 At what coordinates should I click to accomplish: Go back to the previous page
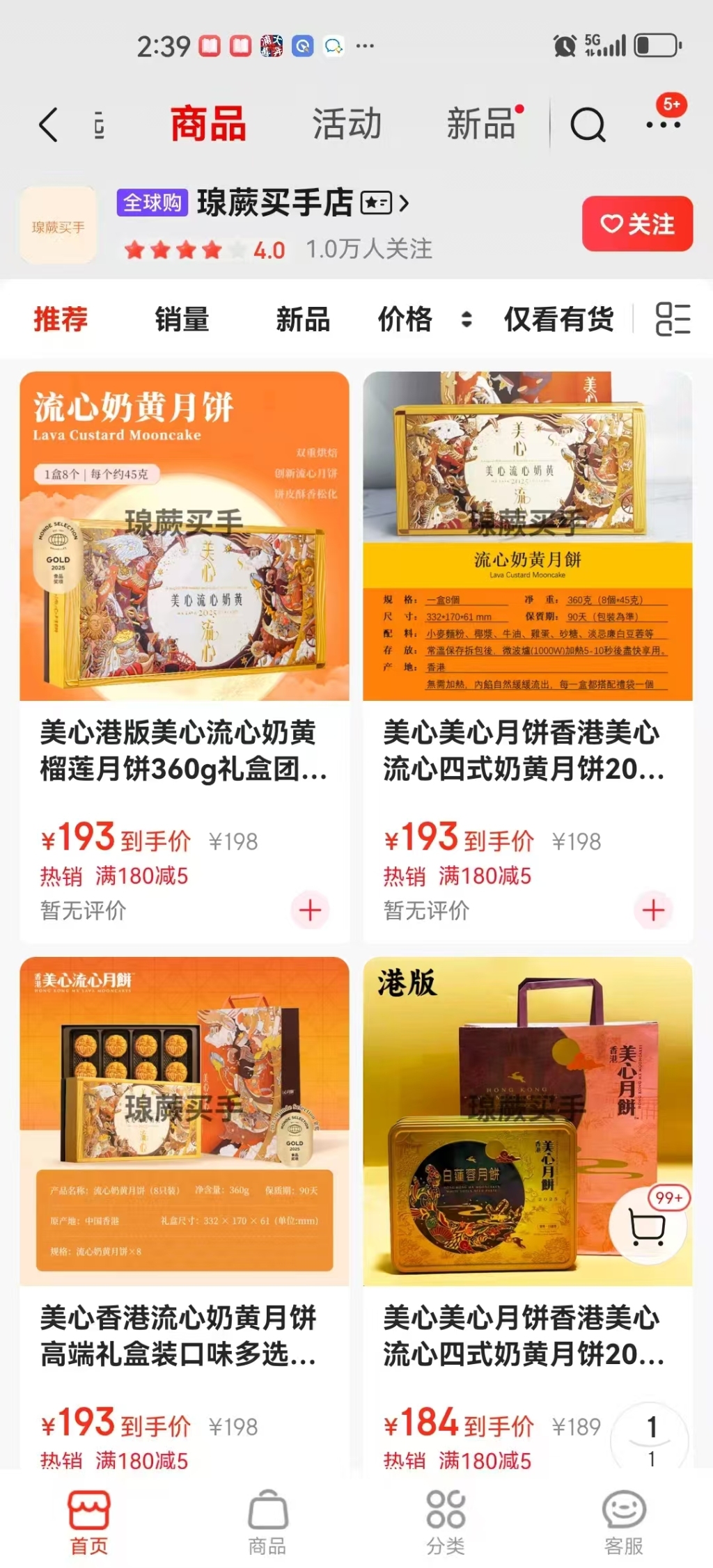pyautogui.click(x=49, y=125)
